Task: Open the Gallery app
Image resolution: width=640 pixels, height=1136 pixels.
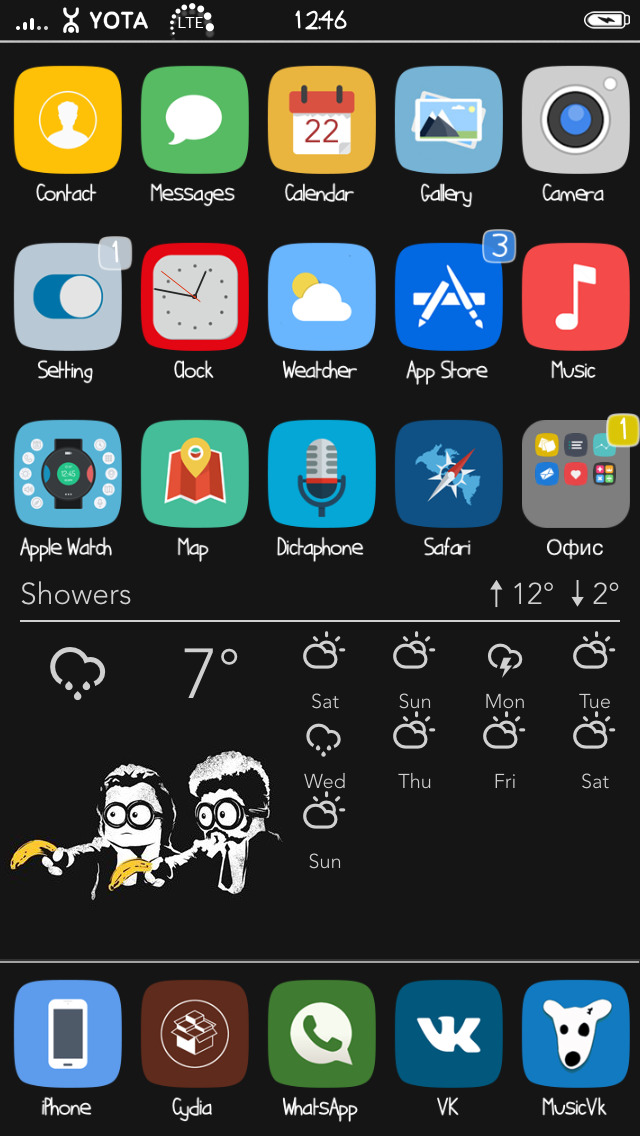Action: [x=448, y=120]
